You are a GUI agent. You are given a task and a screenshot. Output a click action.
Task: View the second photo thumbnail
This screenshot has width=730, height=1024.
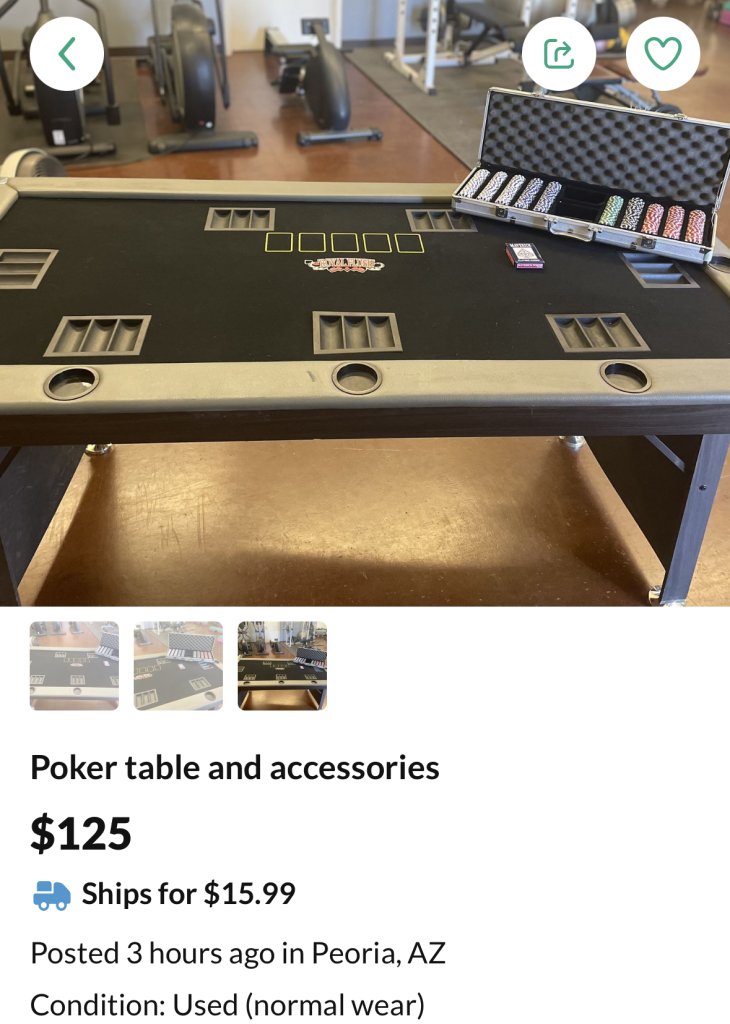pyautogui.click(x=178, y=666)
